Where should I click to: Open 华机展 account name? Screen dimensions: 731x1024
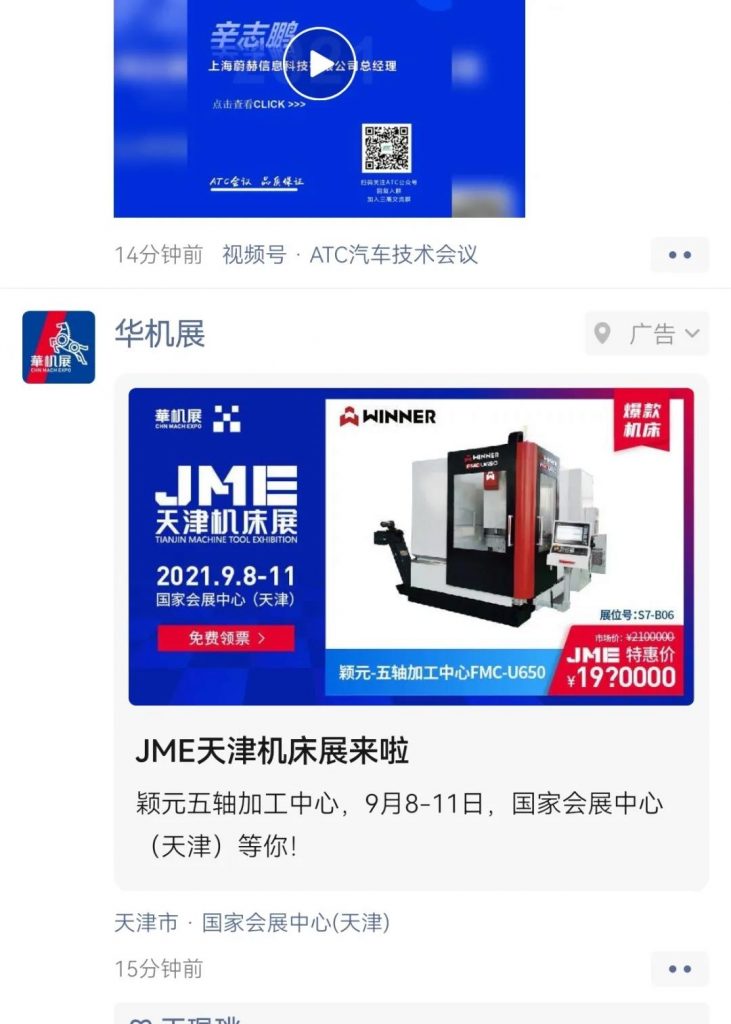click(160, 334)
